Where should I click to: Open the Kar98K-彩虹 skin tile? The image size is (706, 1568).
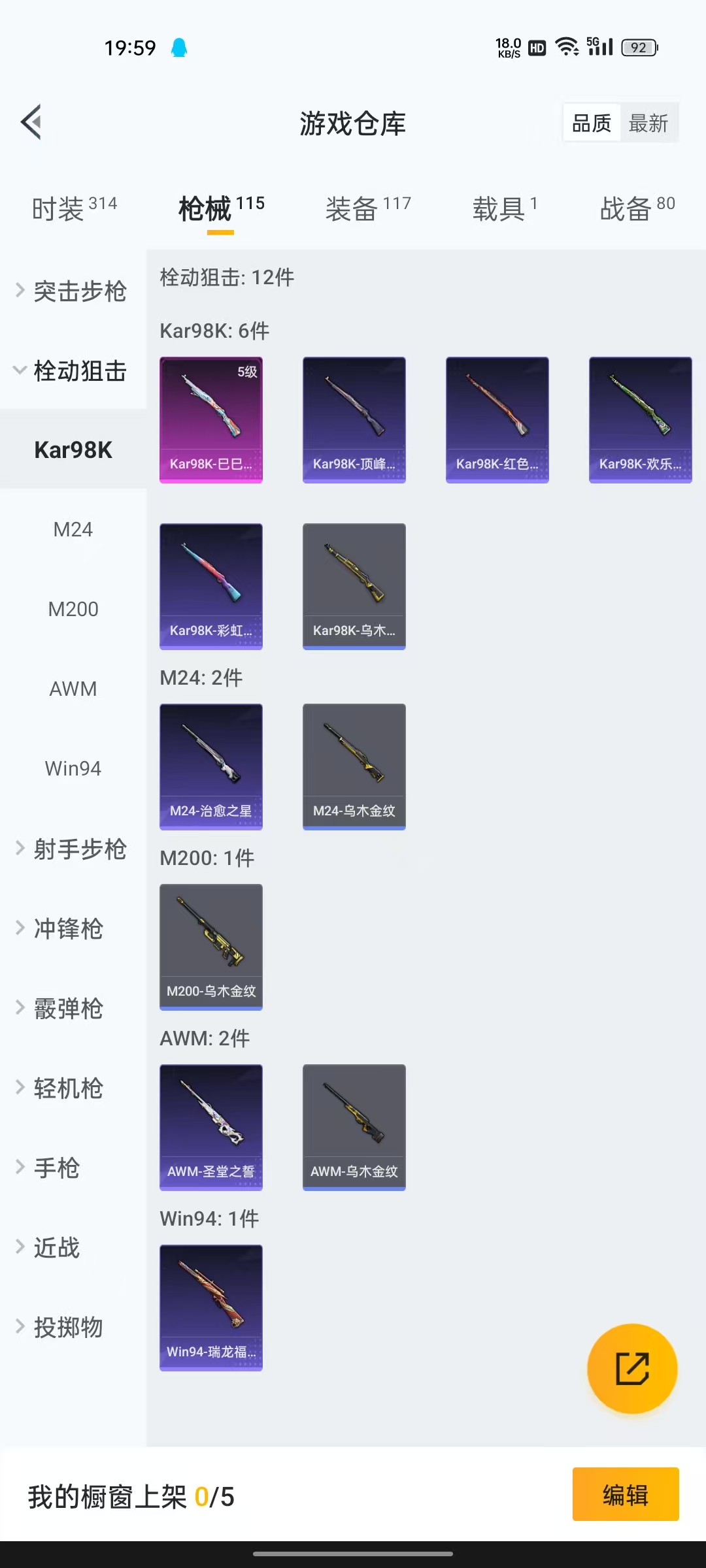click(211, 586)
